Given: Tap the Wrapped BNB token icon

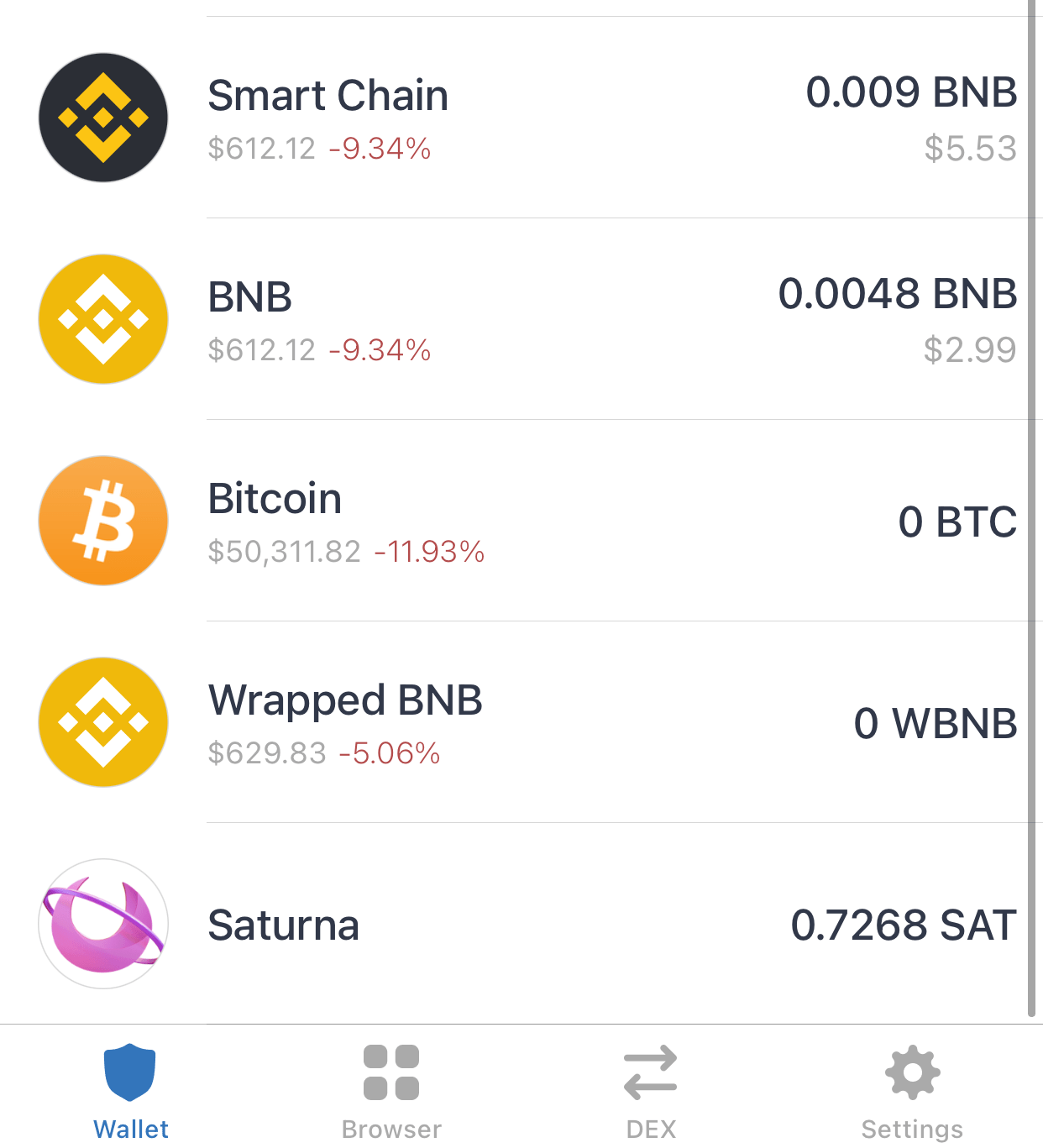Looking at the screenshot, I should point(102,721).
